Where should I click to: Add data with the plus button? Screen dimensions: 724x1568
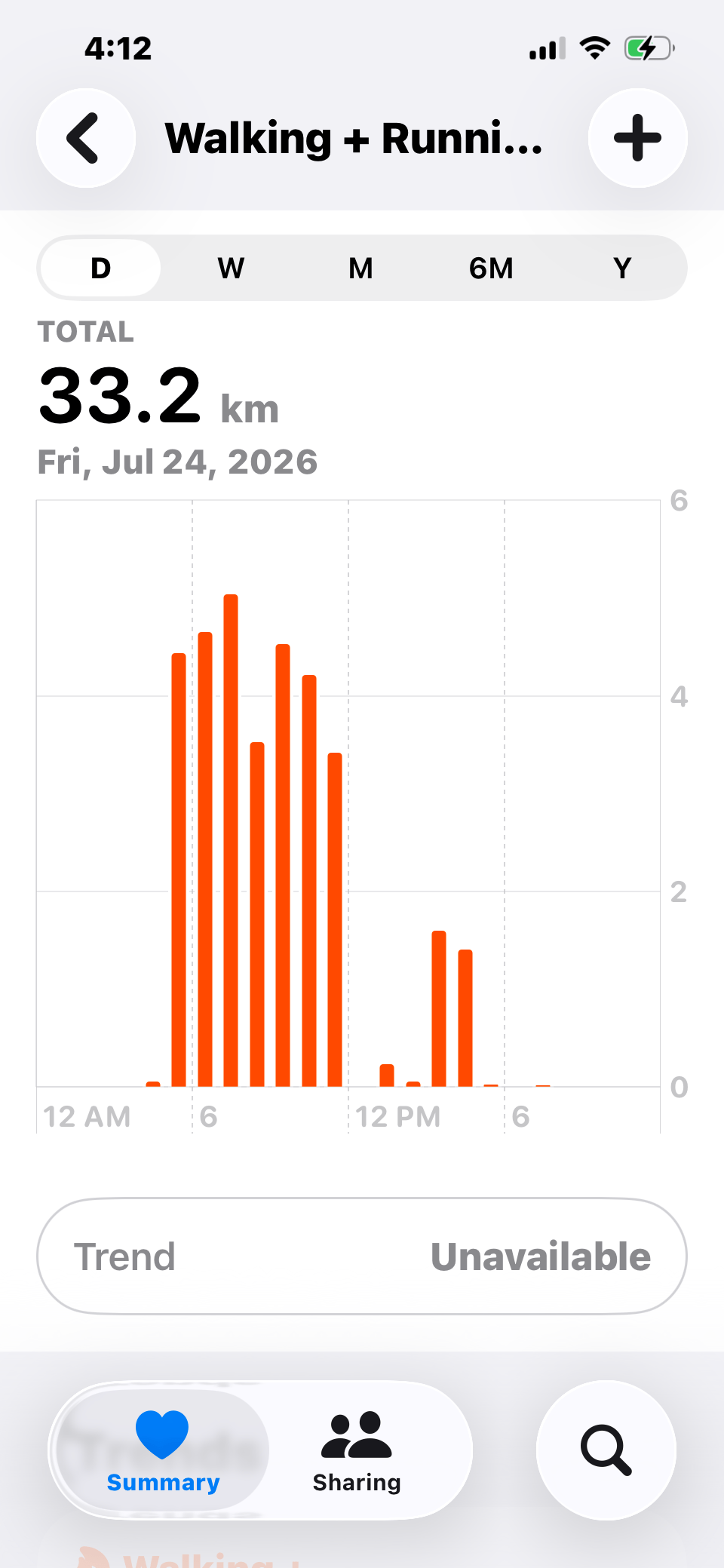tap(637, 138)
